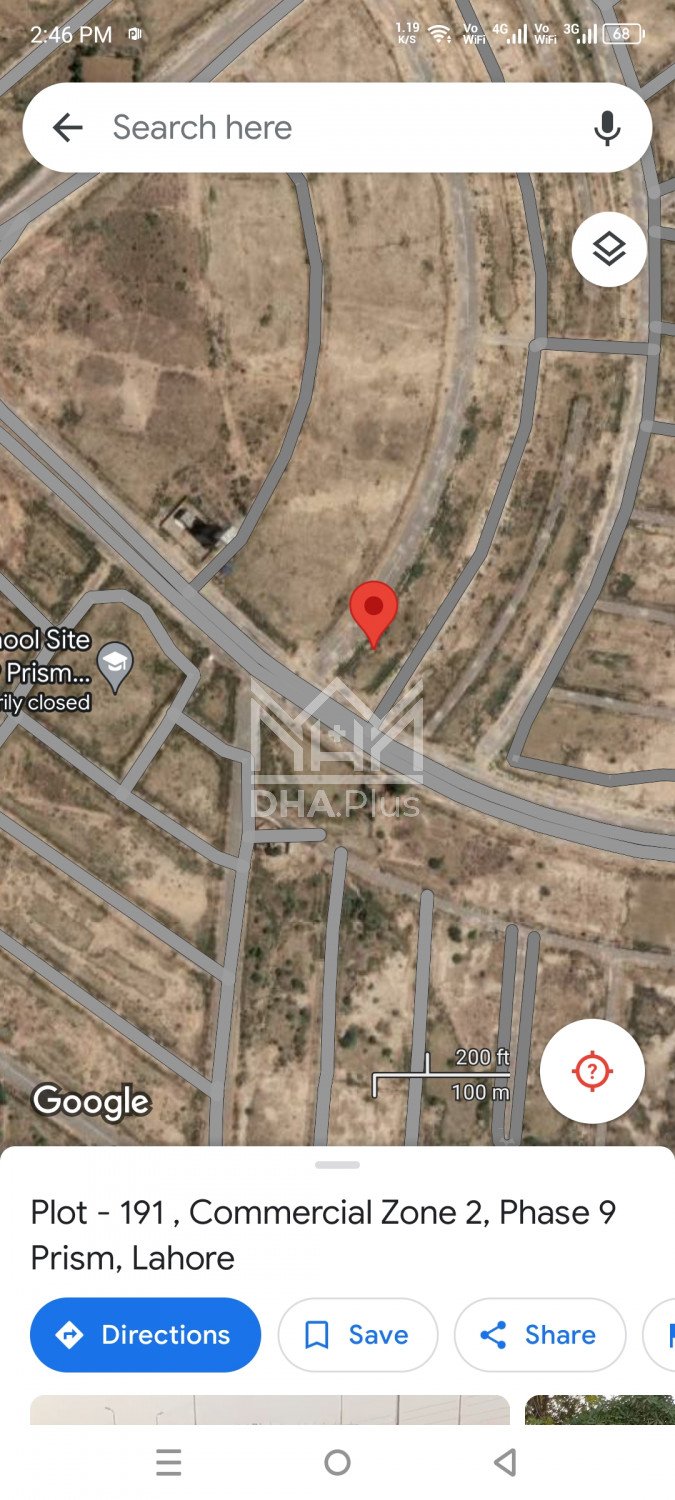Get Directions to Plot 191
This screenshot has height=1500, width=675.
tap(146, 1335)
